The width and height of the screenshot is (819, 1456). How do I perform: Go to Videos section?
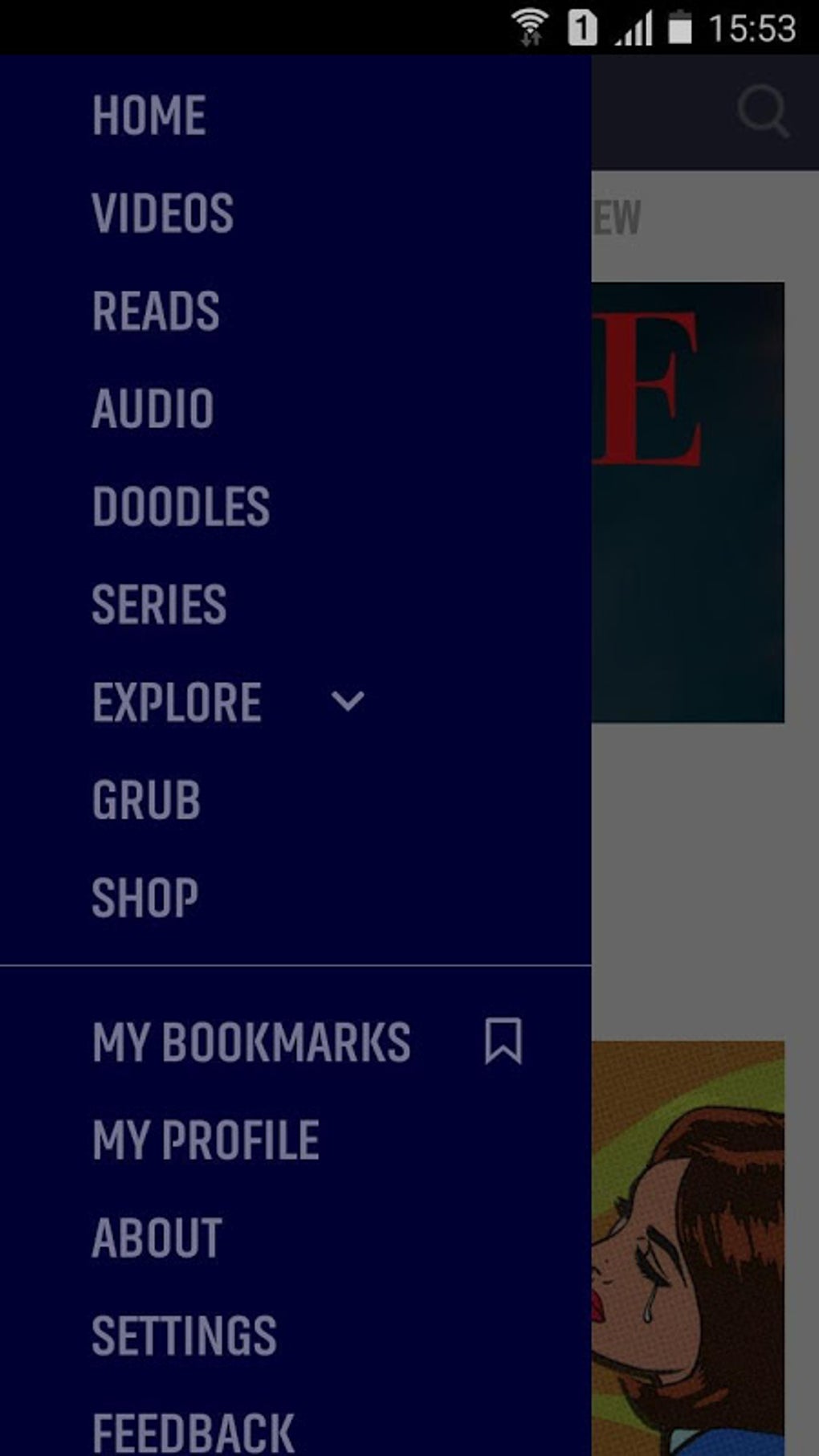tap(163, 213)
